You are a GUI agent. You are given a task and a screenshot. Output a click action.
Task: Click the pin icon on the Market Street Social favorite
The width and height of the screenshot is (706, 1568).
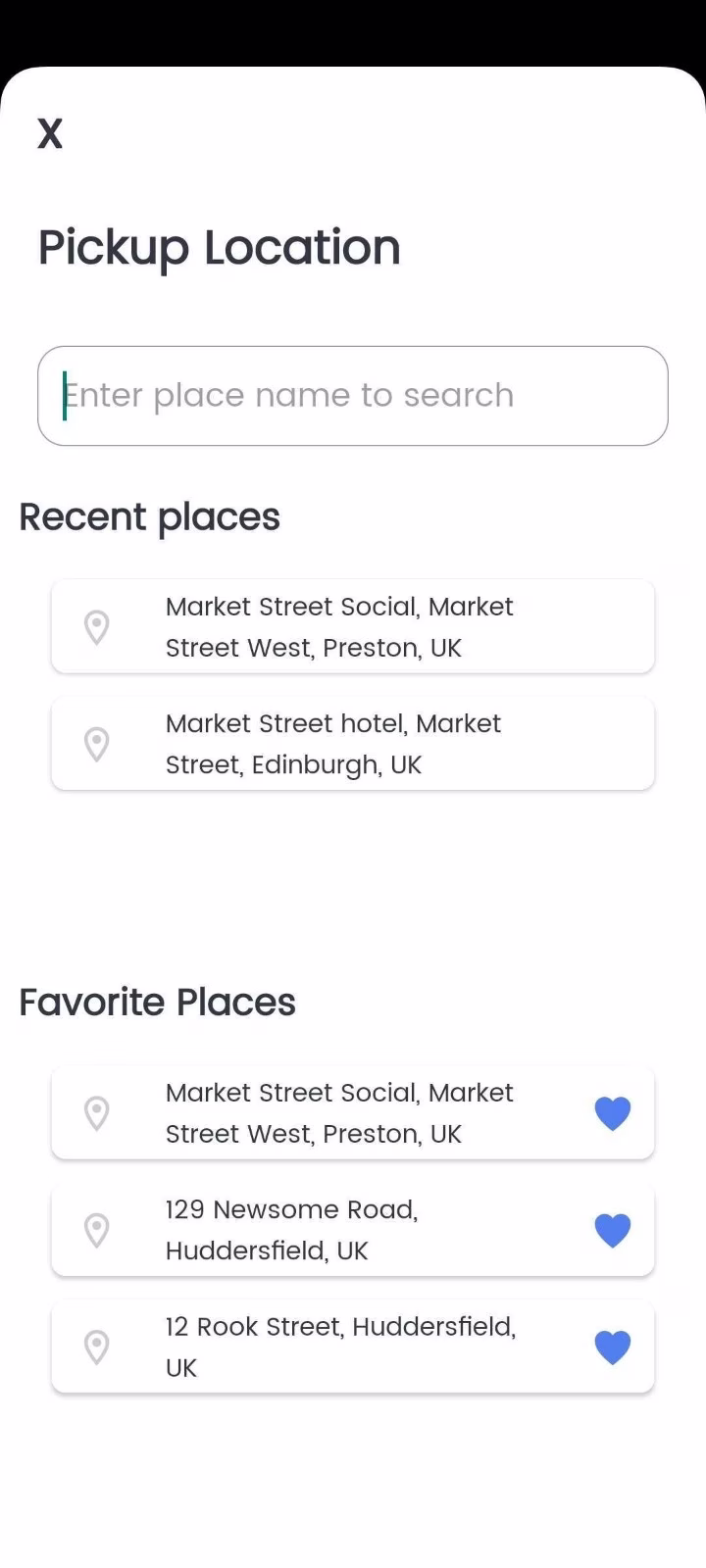[x=96, y=1112]
